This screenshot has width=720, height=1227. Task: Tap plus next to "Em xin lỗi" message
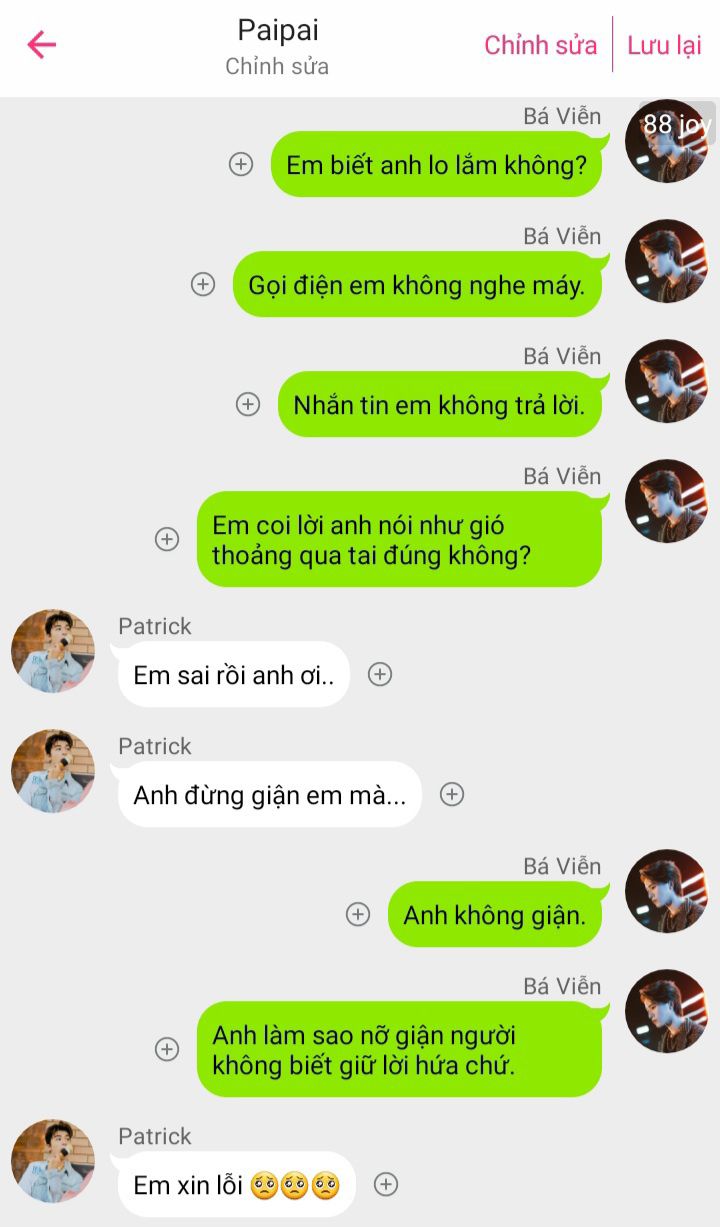386,1184
